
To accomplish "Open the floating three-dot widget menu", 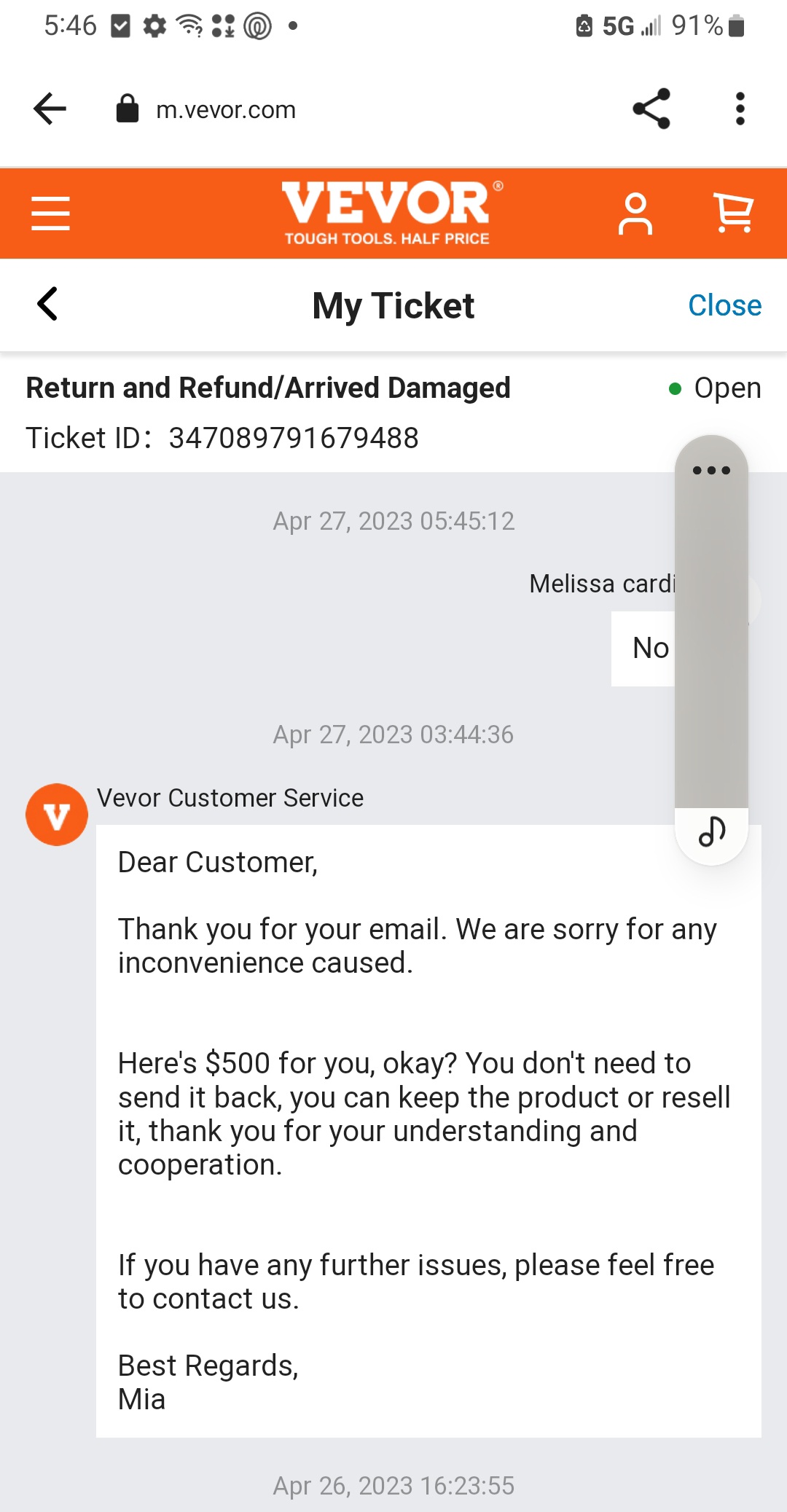I will pos(712,471).
